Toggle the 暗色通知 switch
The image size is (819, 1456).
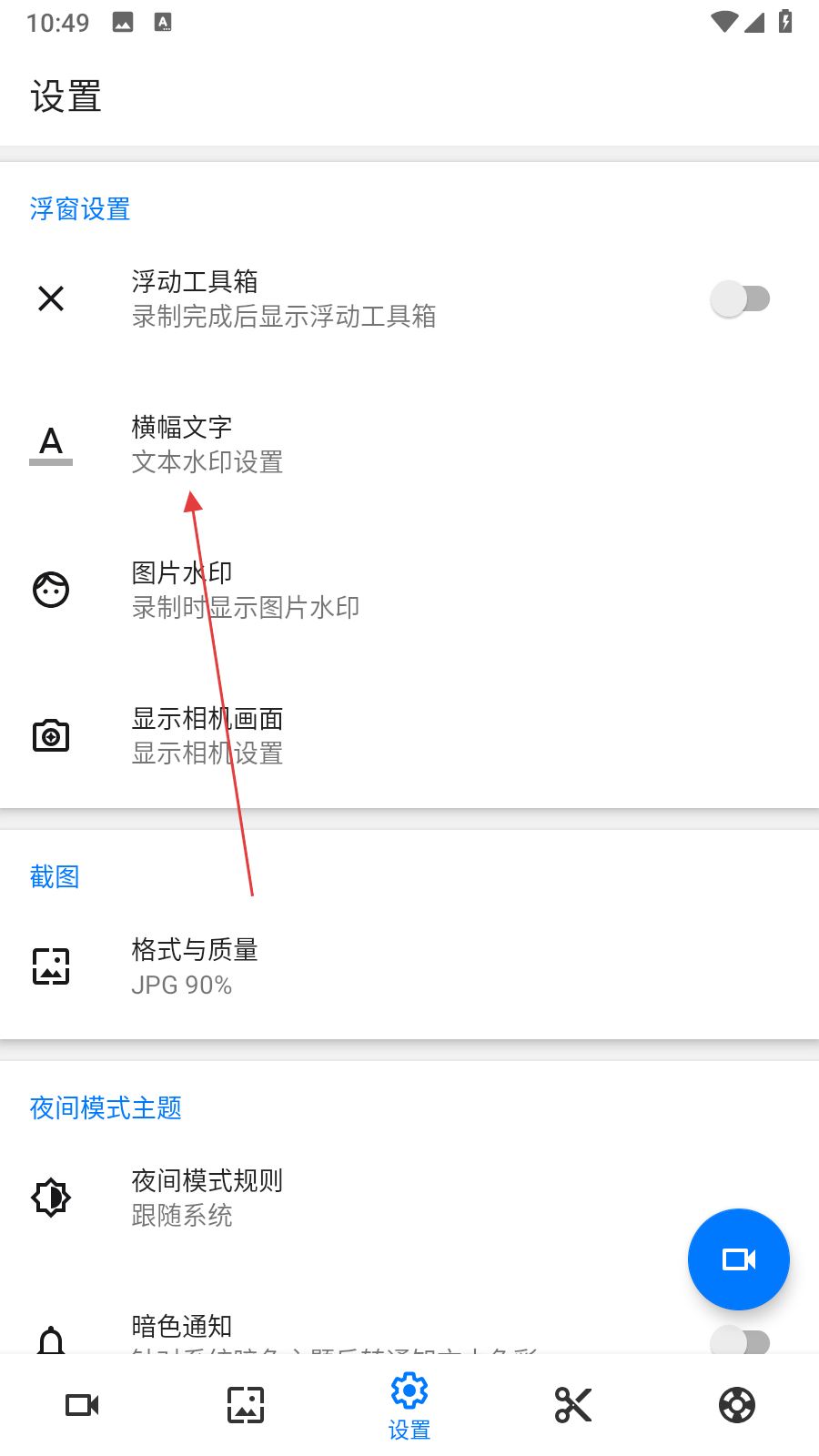pyautogui.click(x=740, y=1341)
